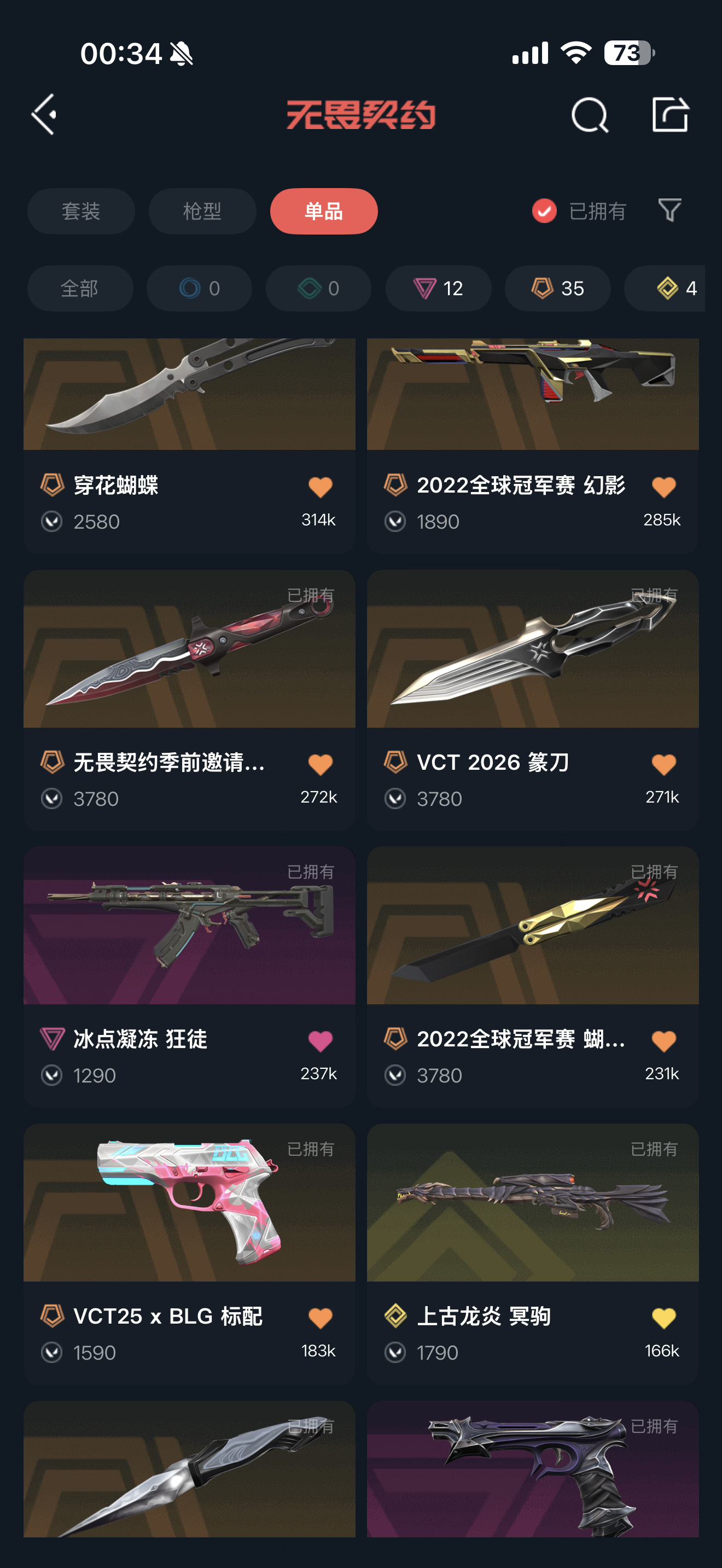Go back using the top-left arrow

tap(44, 114)
